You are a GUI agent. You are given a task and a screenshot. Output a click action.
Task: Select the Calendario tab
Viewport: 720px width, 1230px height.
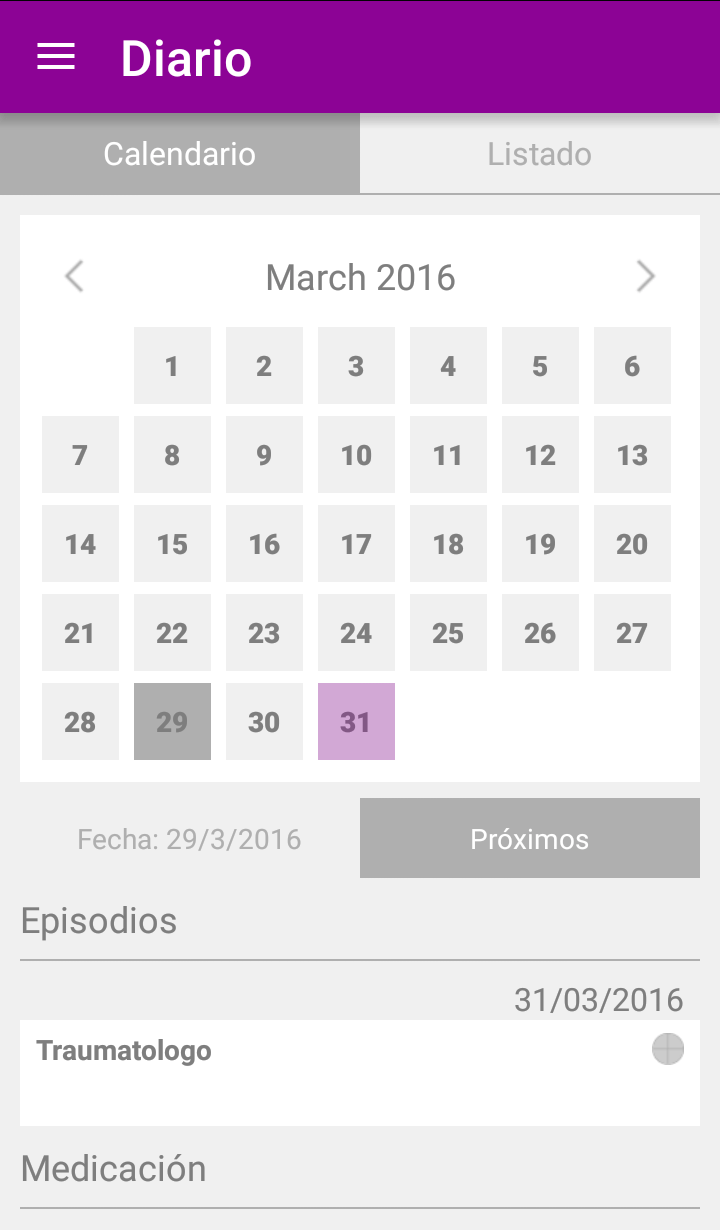pos(180,154)
